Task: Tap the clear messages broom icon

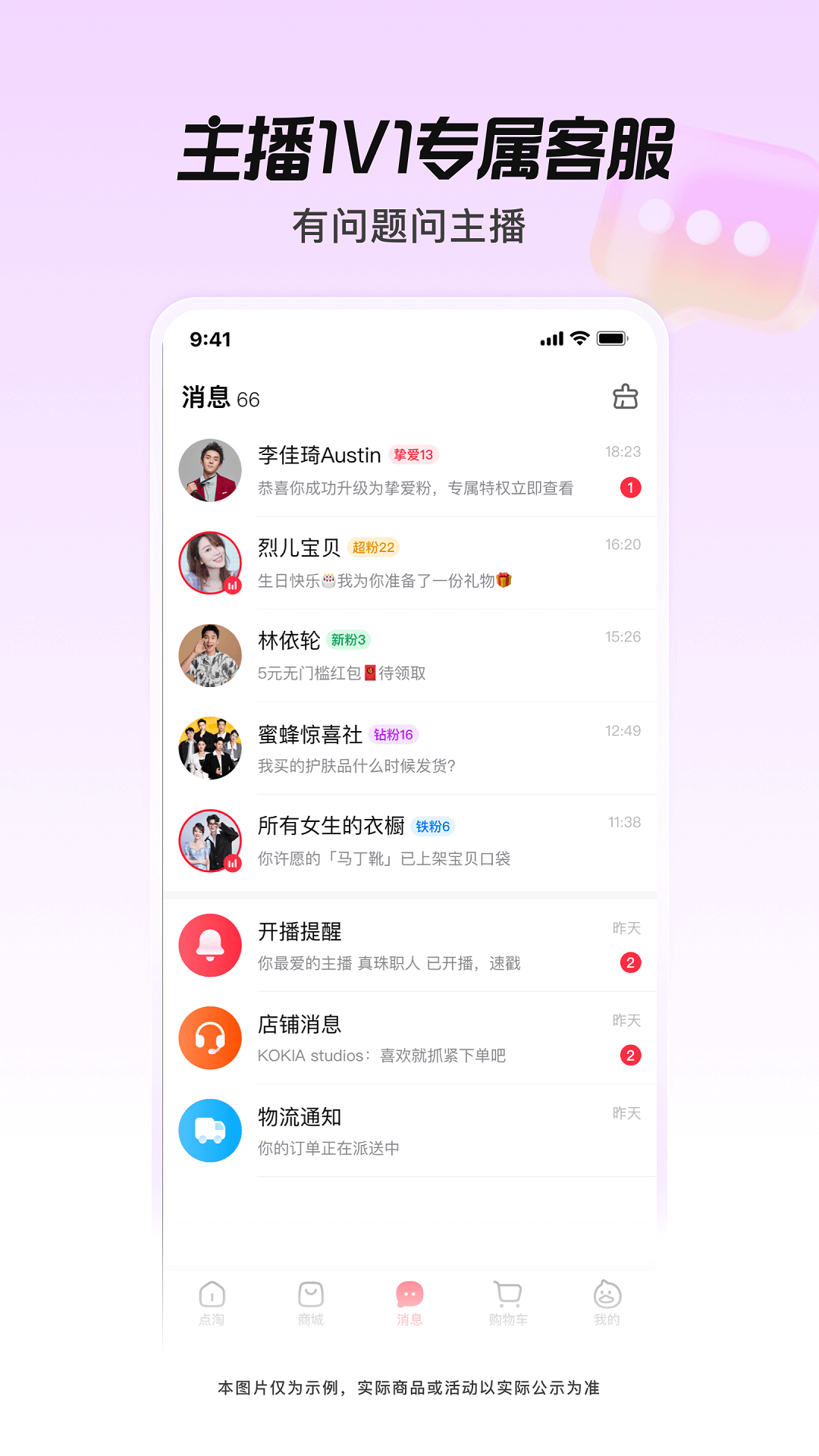Action: pyautogui.click(x=626, y=397)
